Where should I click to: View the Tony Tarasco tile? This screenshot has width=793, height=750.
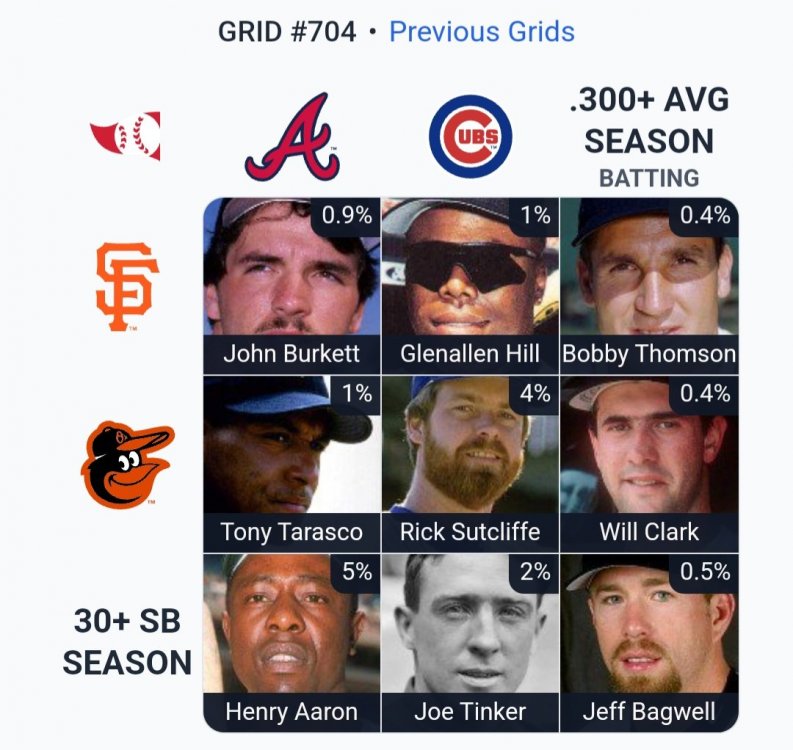pyautogui.click(x=291, y=463)
